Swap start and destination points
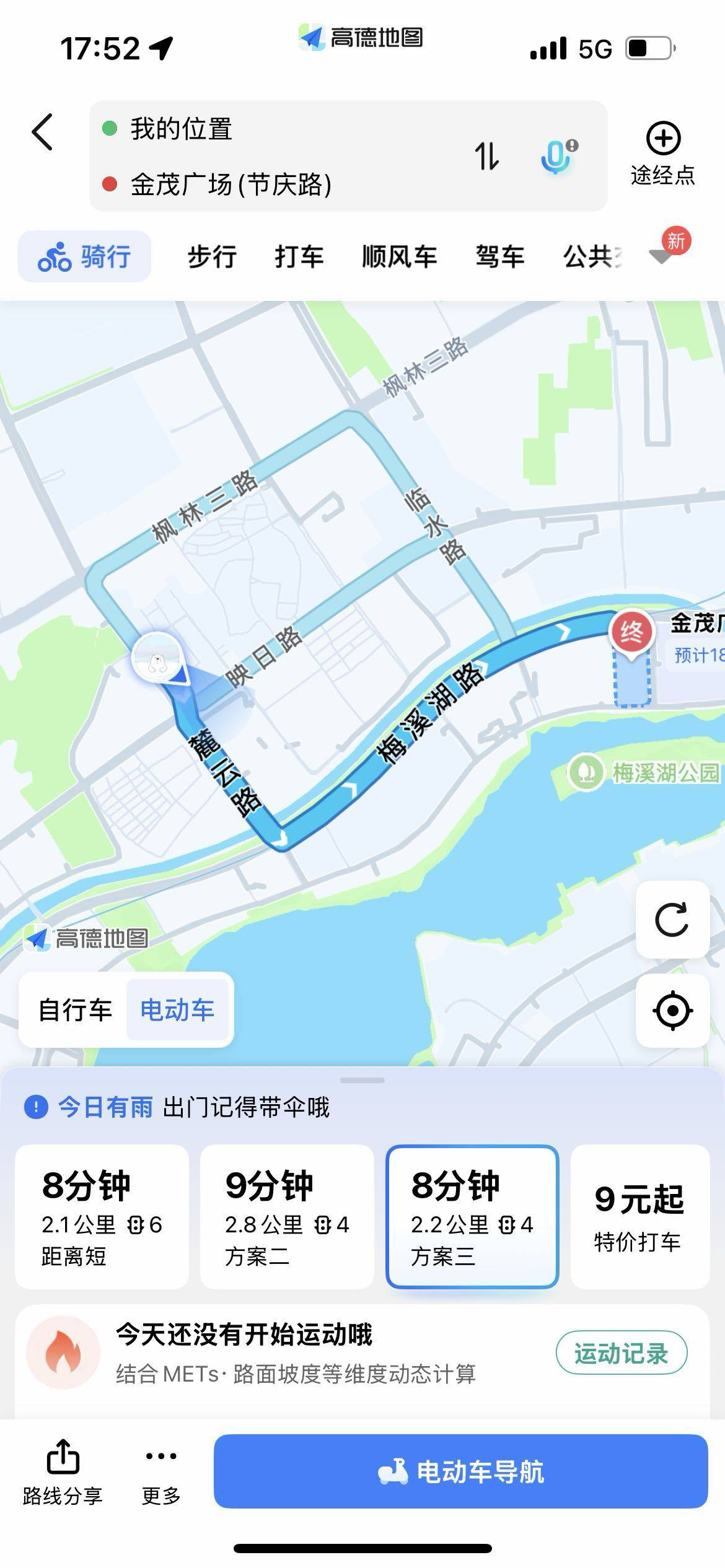This screenshot has height=1568, width=725. (486, 156)
